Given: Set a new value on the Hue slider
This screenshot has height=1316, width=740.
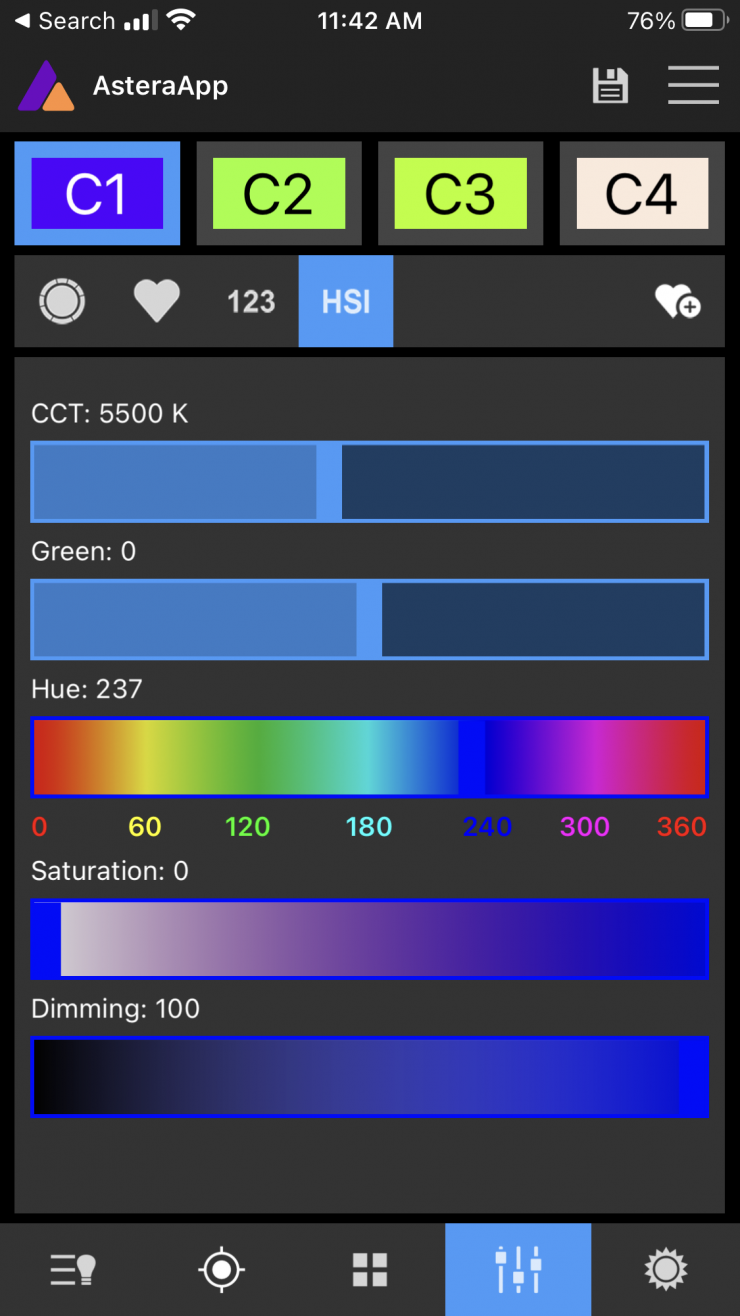Looking at the screenshot, I should pos(369,757).
